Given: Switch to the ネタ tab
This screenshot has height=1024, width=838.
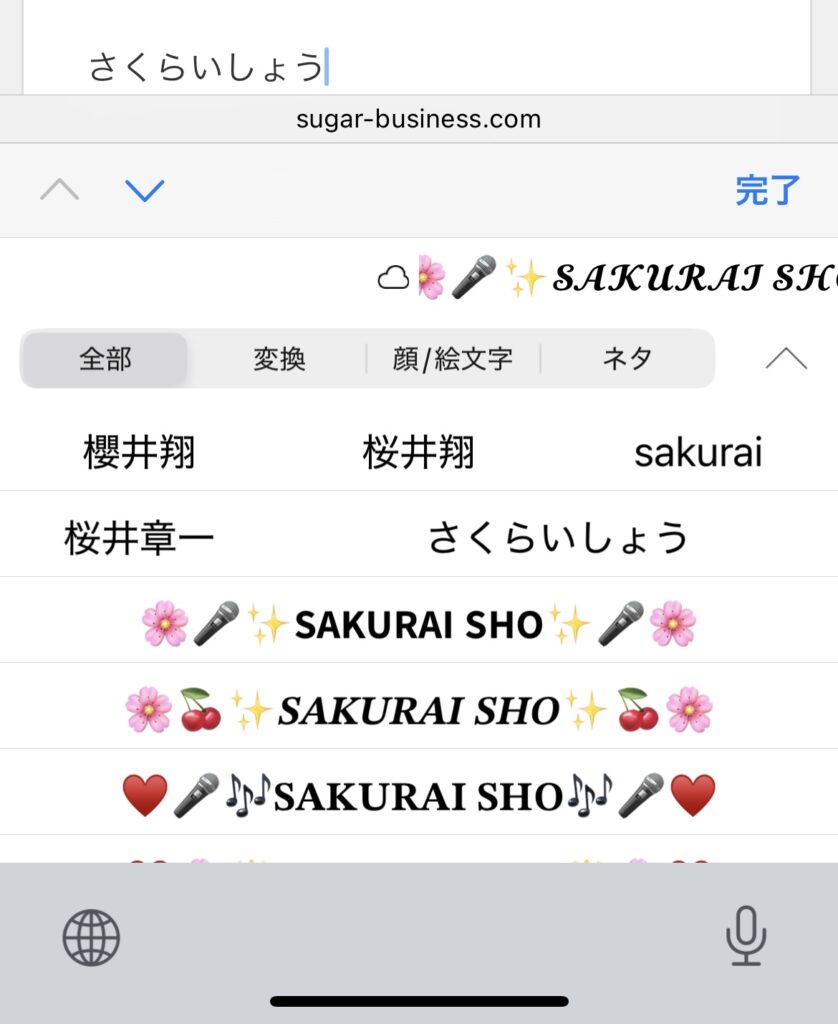Looking at the screenshot, I should (627, 359).
